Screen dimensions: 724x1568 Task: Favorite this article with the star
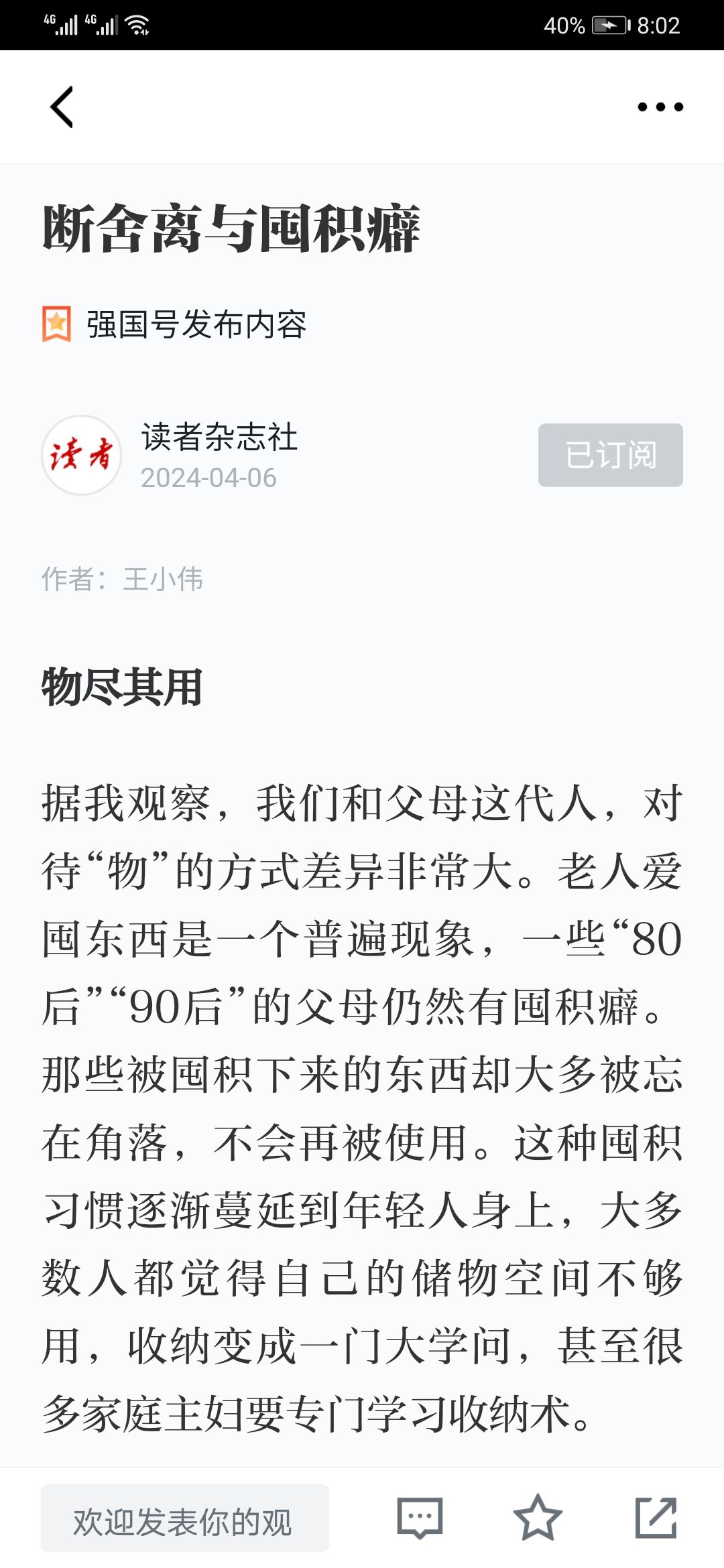coord(537,1518)
